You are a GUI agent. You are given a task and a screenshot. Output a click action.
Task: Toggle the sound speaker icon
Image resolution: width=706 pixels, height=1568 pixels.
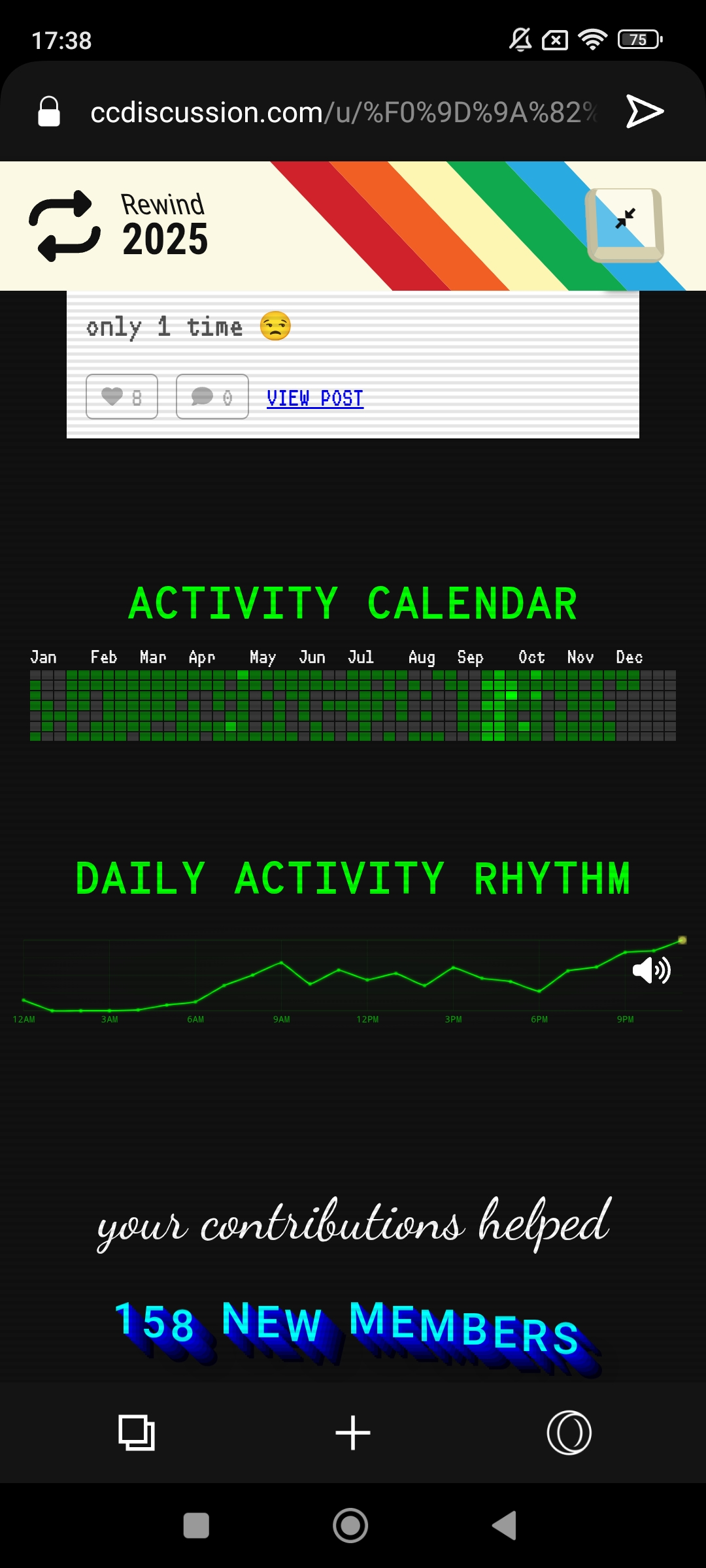(x=651, y=970)
